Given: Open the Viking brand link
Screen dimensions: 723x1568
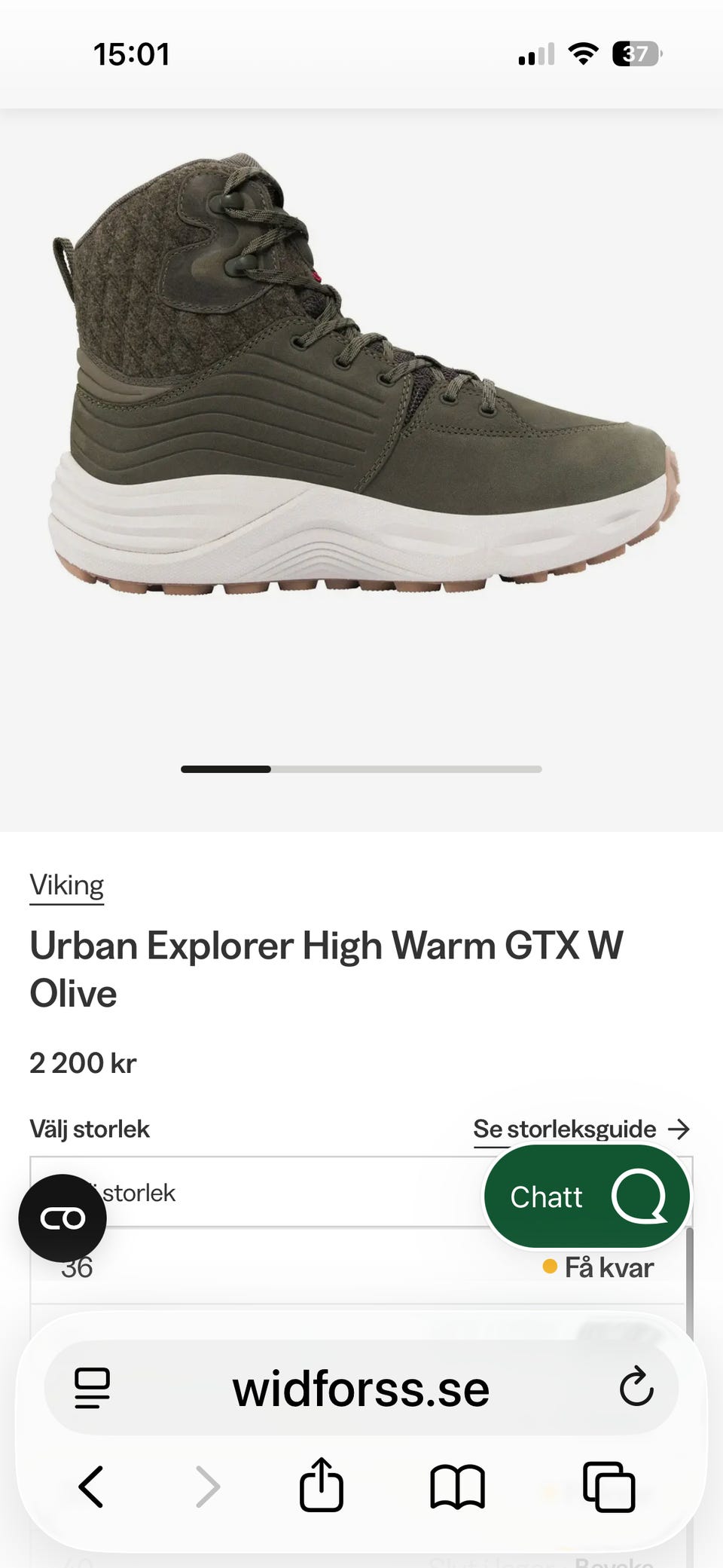Looking at the screenshot, I should coord(66,885).
